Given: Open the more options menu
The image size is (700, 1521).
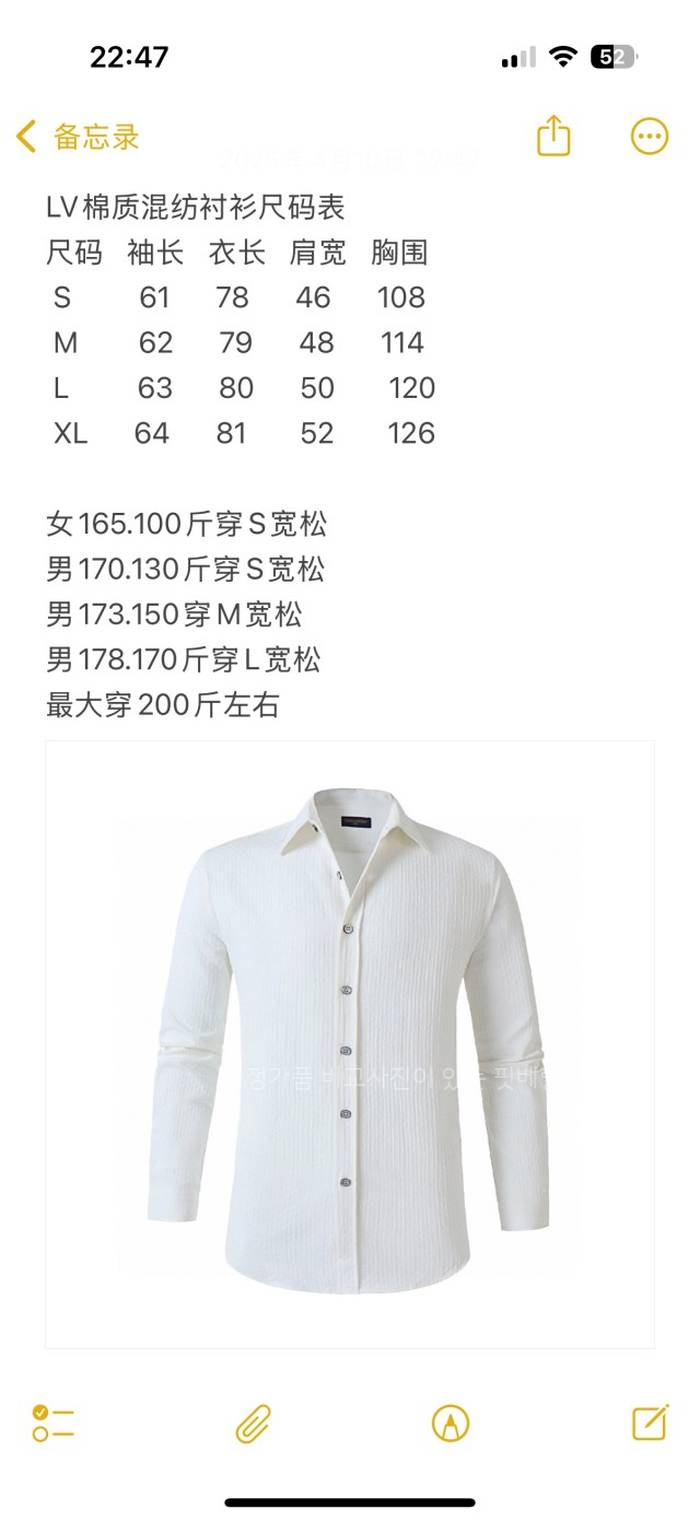Looking at the screenshot, I should [x=649, y=136].
